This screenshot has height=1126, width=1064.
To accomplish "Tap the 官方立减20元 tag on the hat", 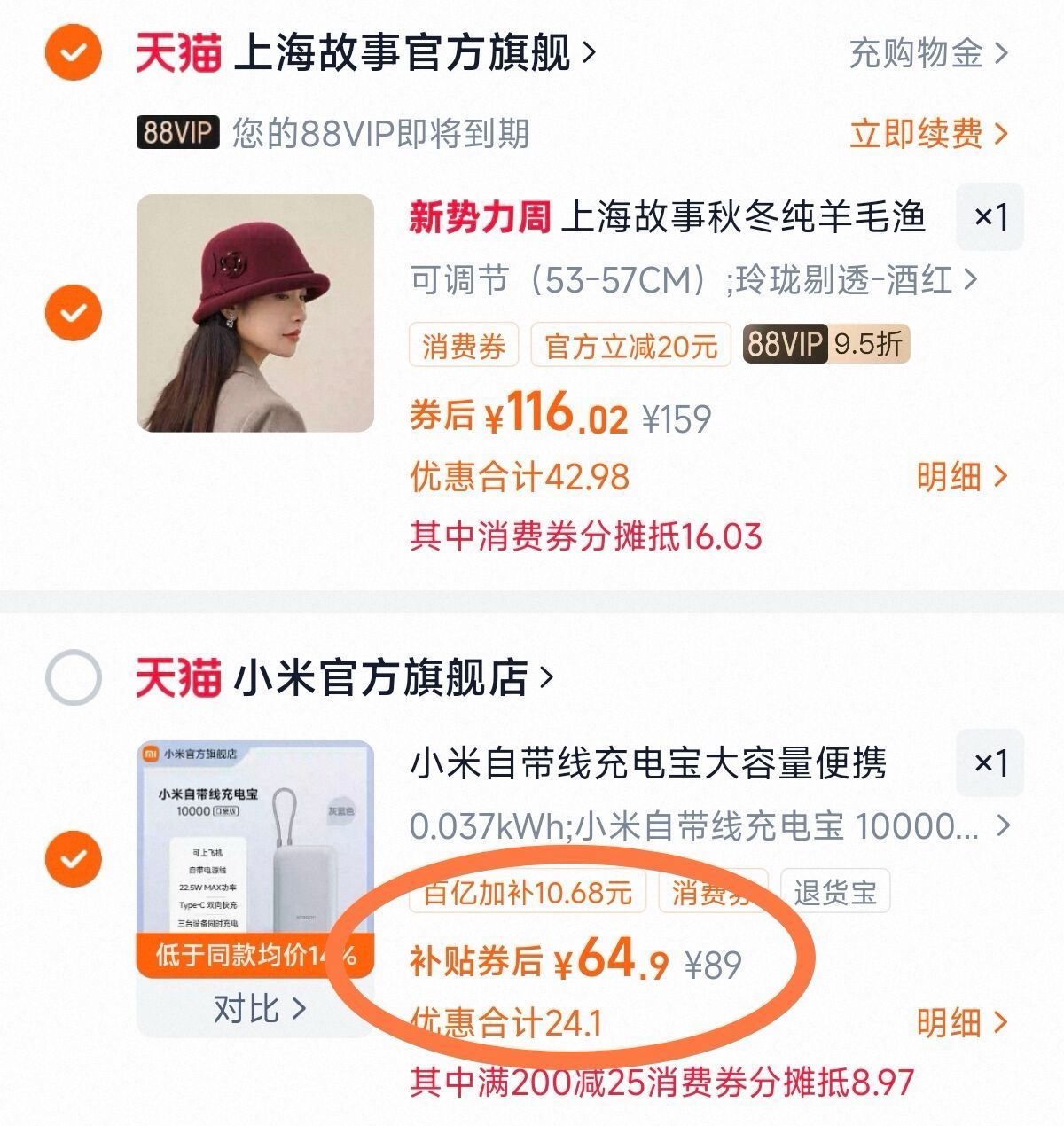I will point(630,346).
